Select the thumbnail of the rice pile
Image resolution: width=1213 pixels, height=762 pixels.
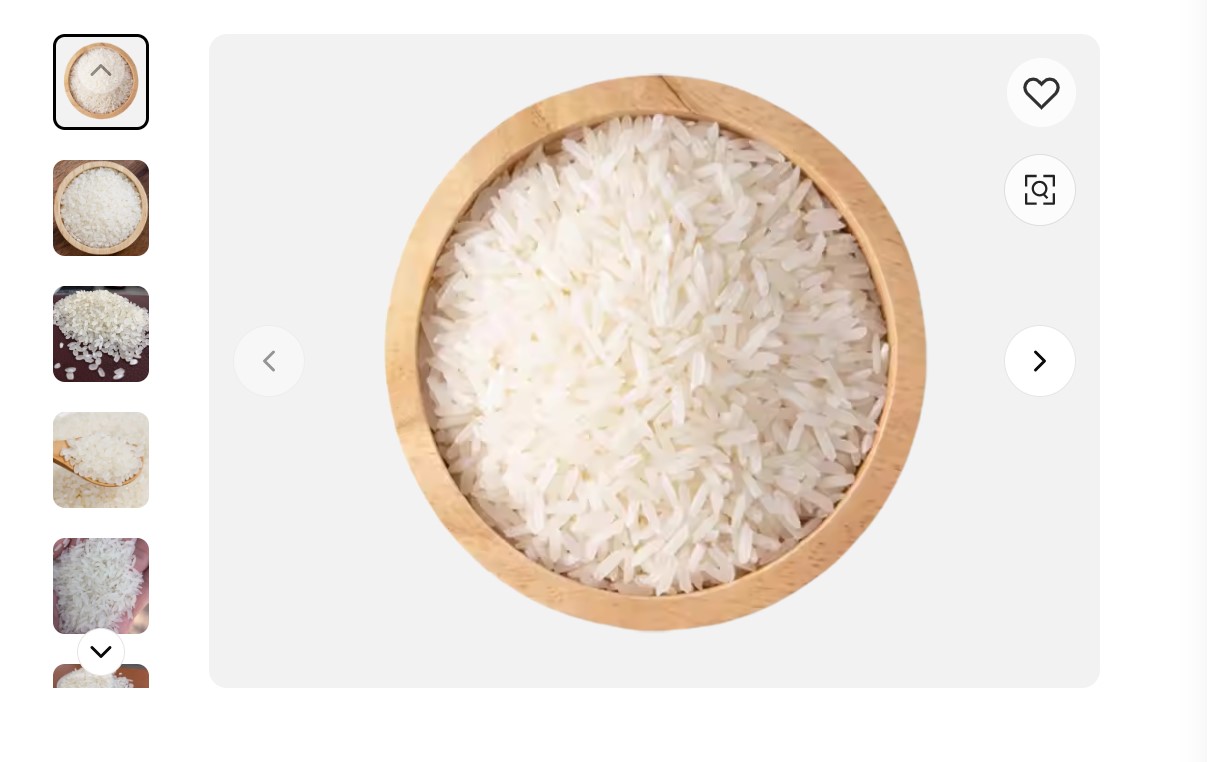101,334
